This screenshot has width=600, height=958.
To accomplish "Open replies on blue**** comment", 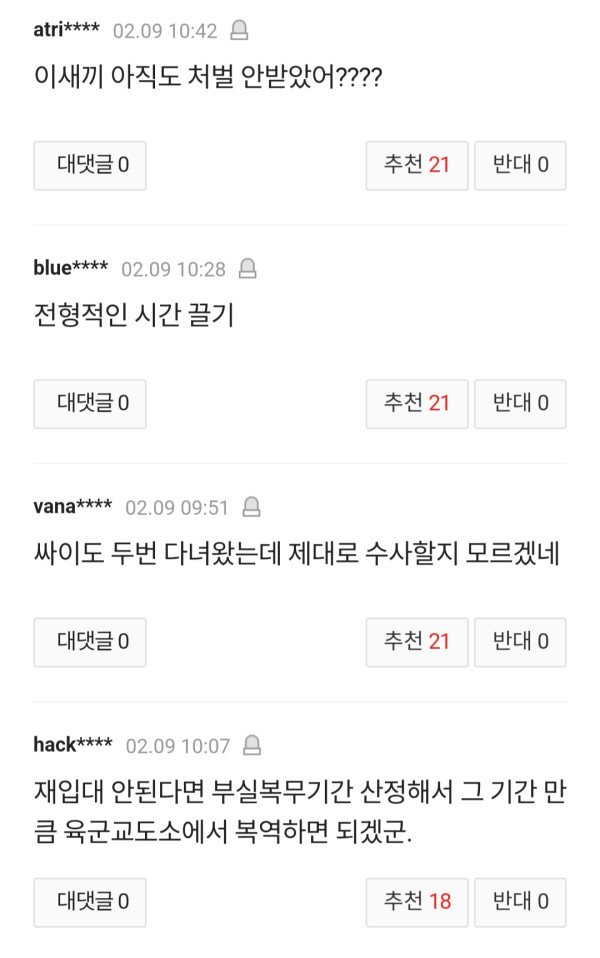I will (90, 404).
